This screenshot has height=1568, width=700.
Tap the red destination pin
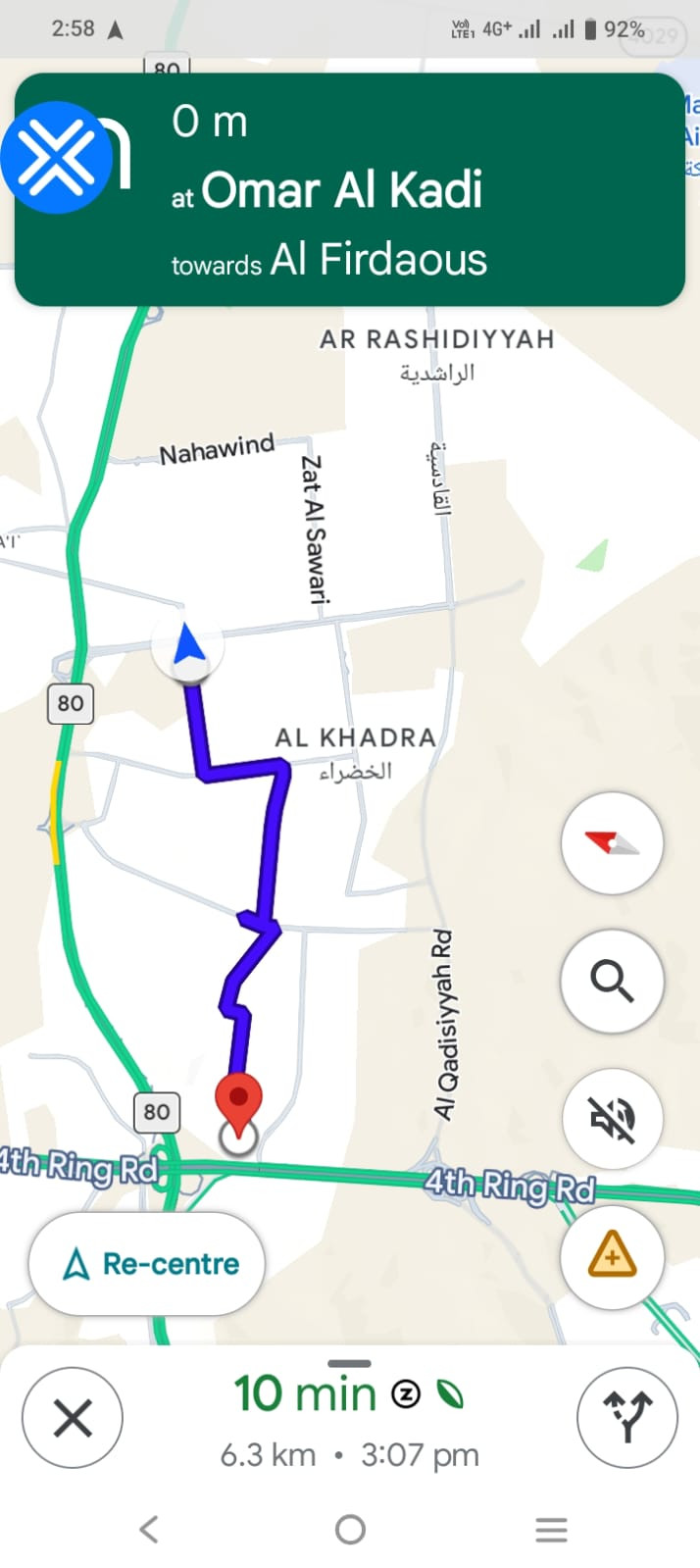pos(238,1100)
